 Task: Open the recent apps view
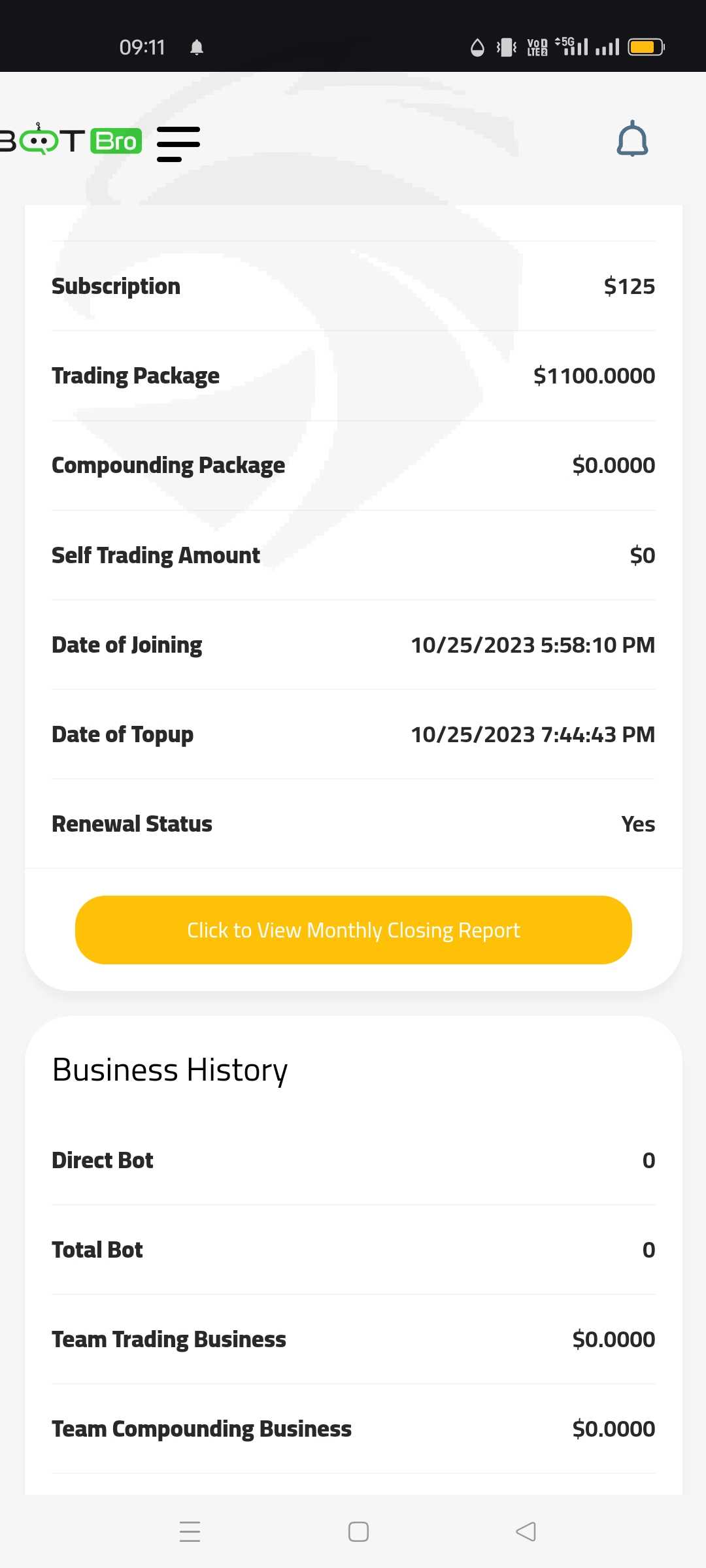[190, 1531]
